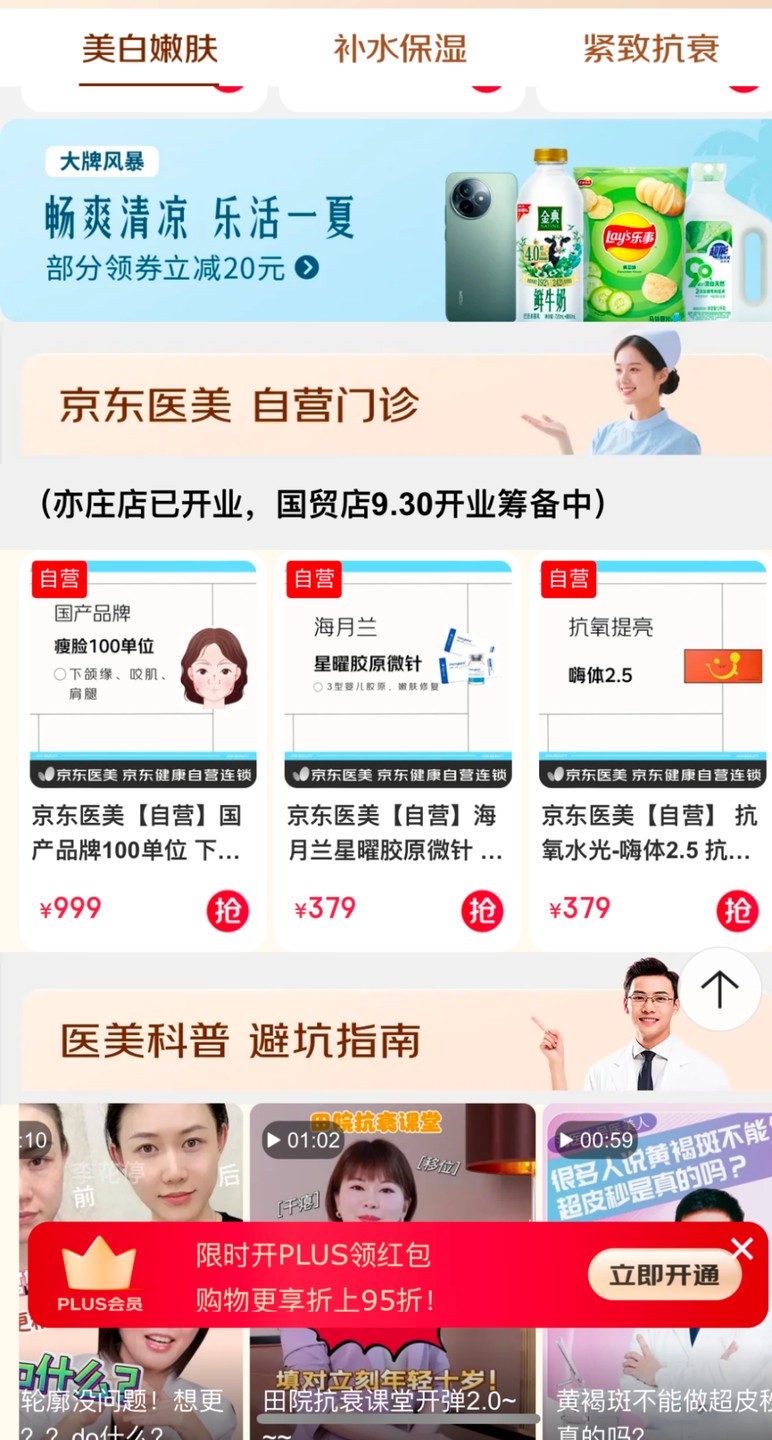Tap 立即开通 to join PLUS
Screen dimensions: 772x1440
pyautogui.click(x=664, y=1275)
